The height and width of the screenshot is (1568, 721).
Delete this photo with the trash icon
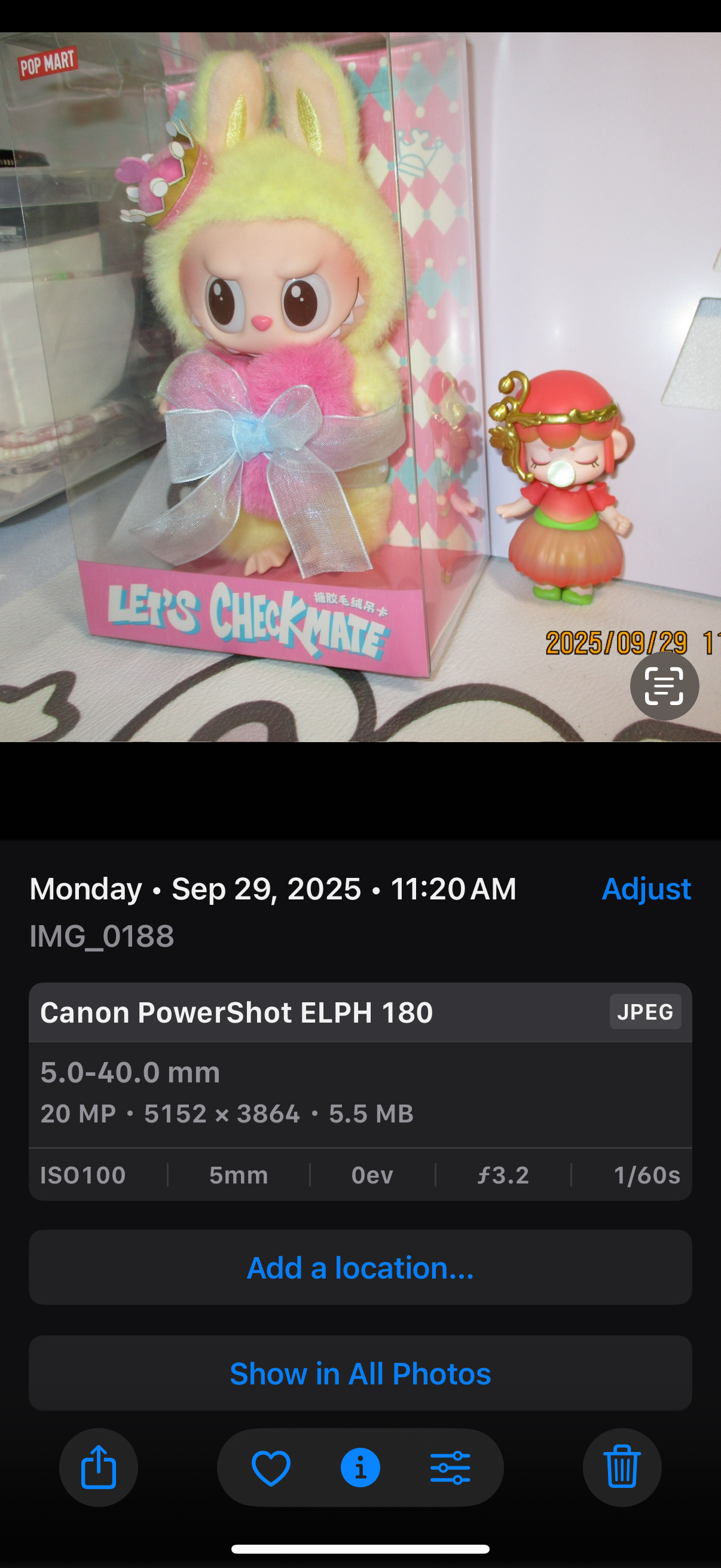(x=622, y=1468)
